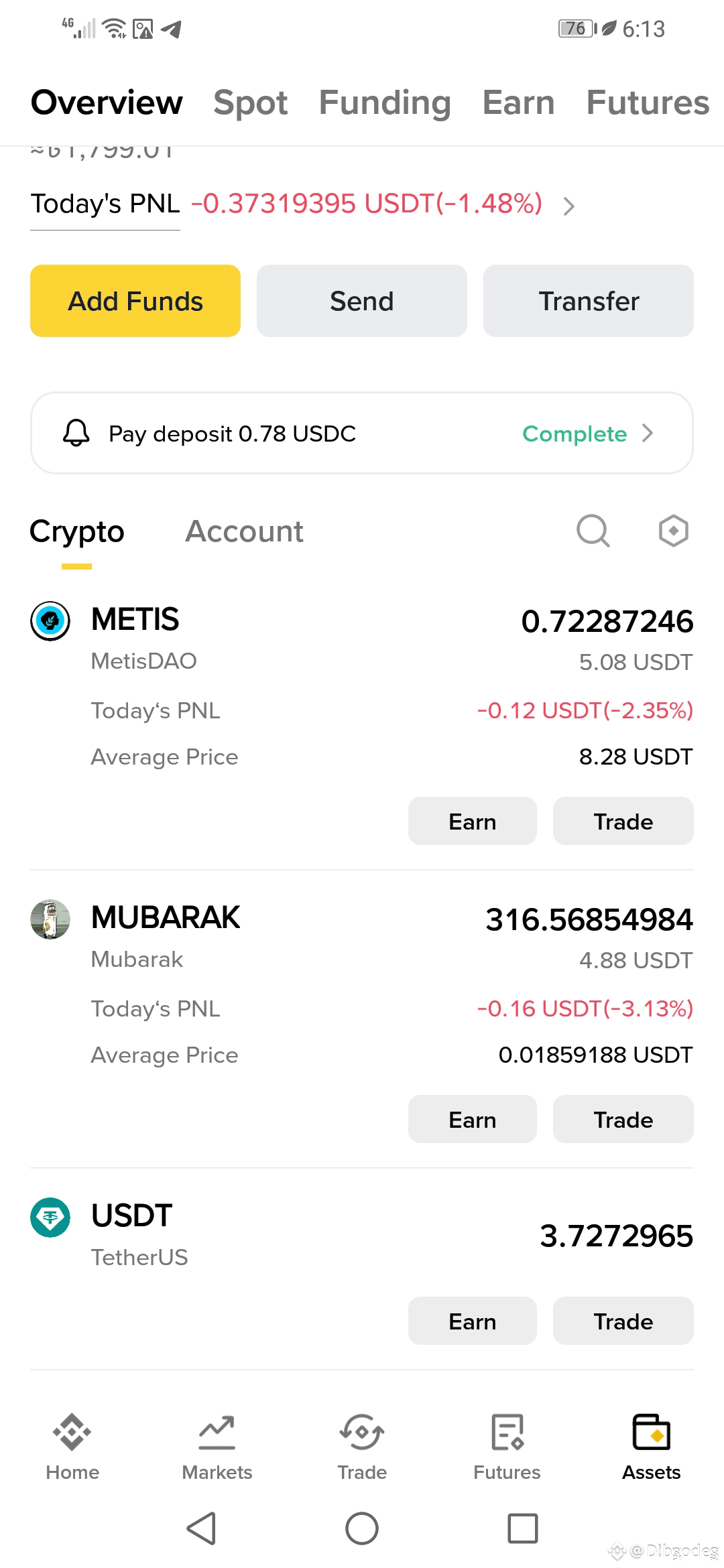Go to the Home tab
Screen dimensions: 724x1568
click(x=72, y=1446)
